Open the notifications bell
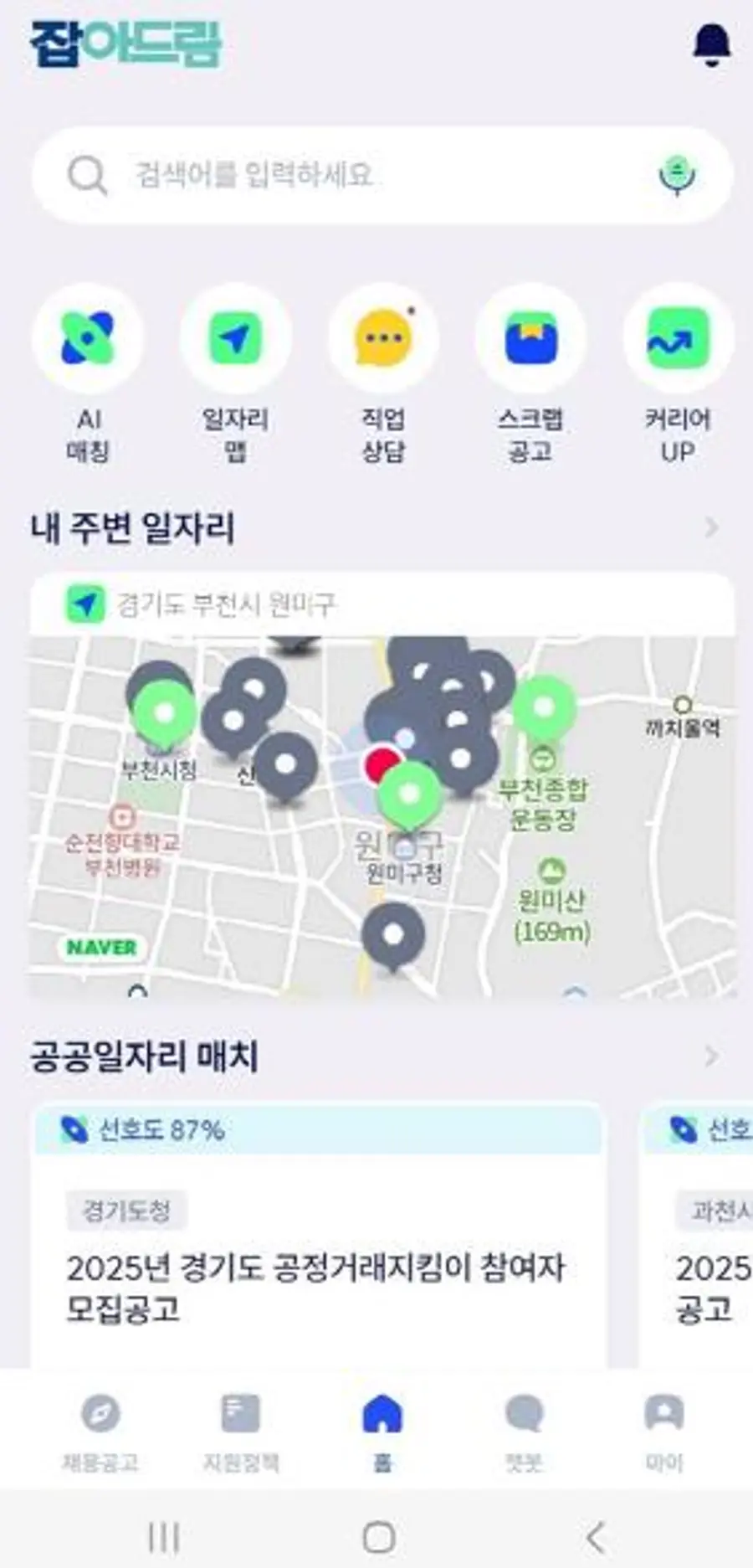This screenshot has width=753, height=1568. pyautogui.click(x=712, y=44)
